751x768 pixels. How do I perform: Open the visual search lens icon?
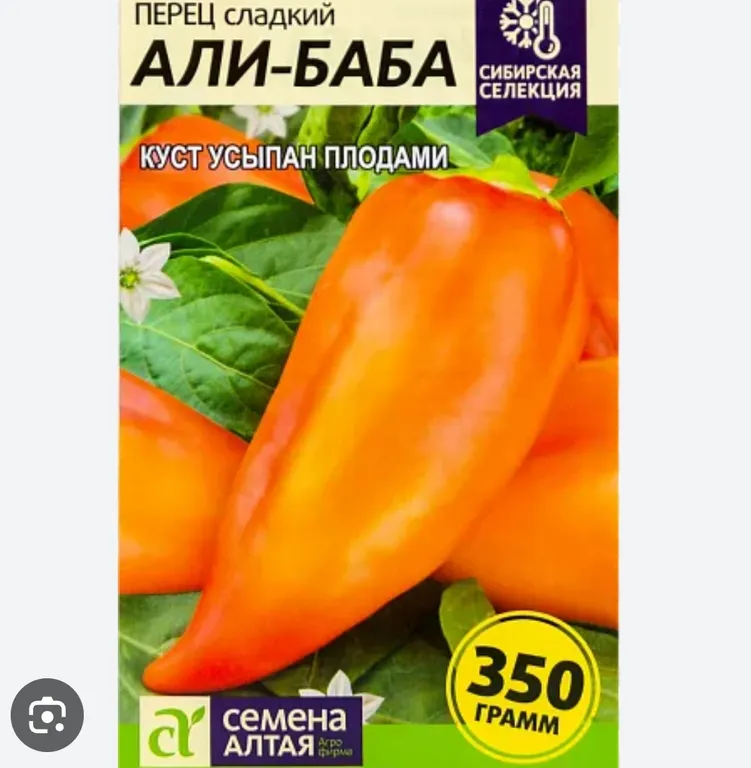coord(47,715)
